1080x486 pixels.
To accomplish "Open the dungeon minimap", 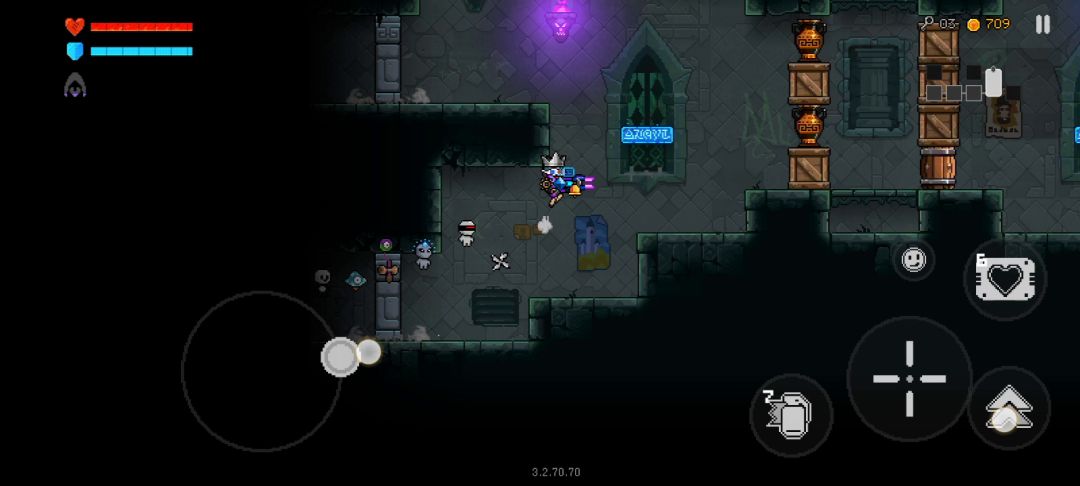I will [967, 84].
